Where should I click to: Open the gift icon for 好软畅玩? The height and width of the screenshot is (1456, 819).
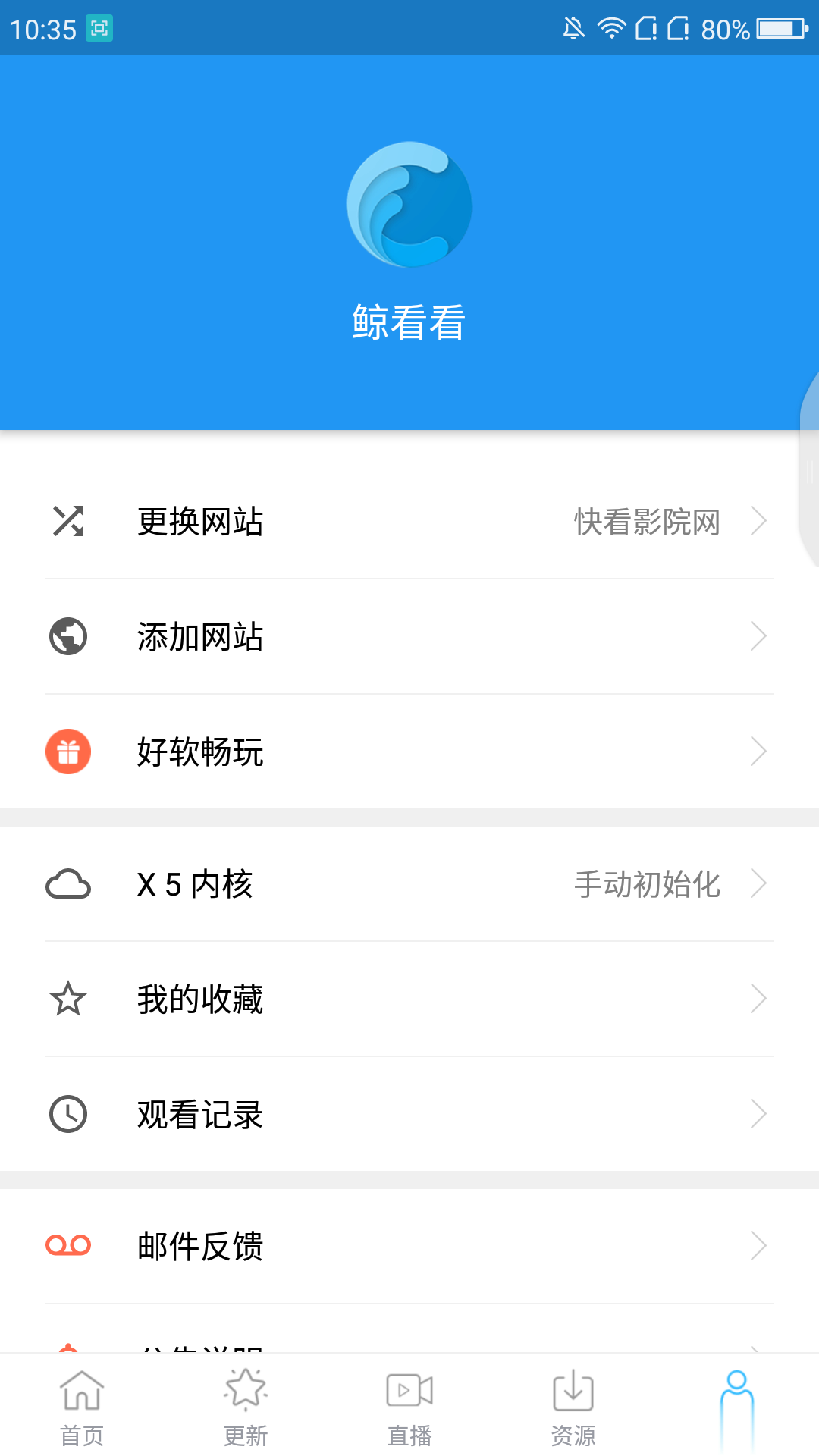tap(69, 752)
